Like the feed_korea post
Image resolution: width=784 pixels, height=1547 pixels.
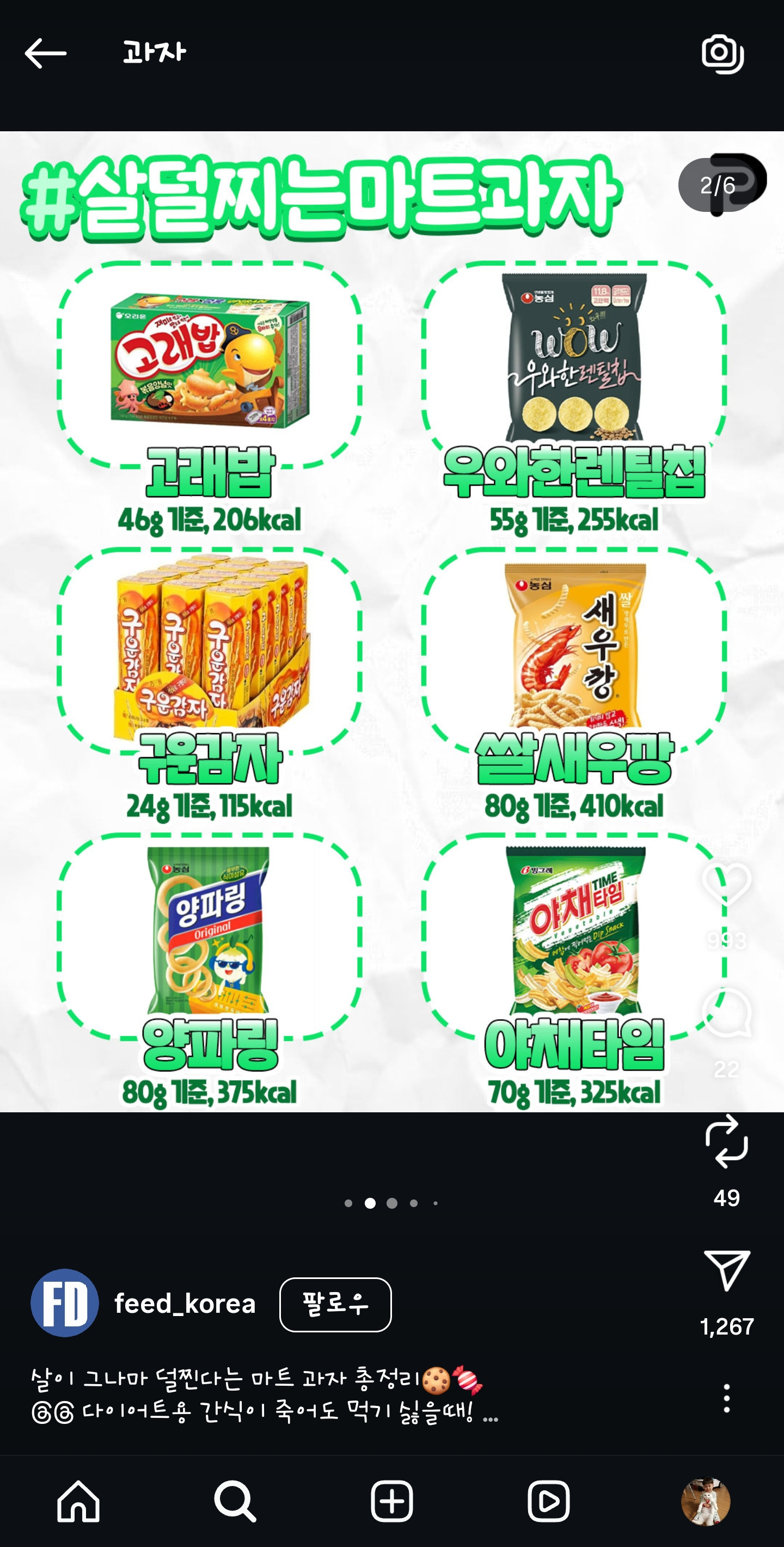point(726,885)
